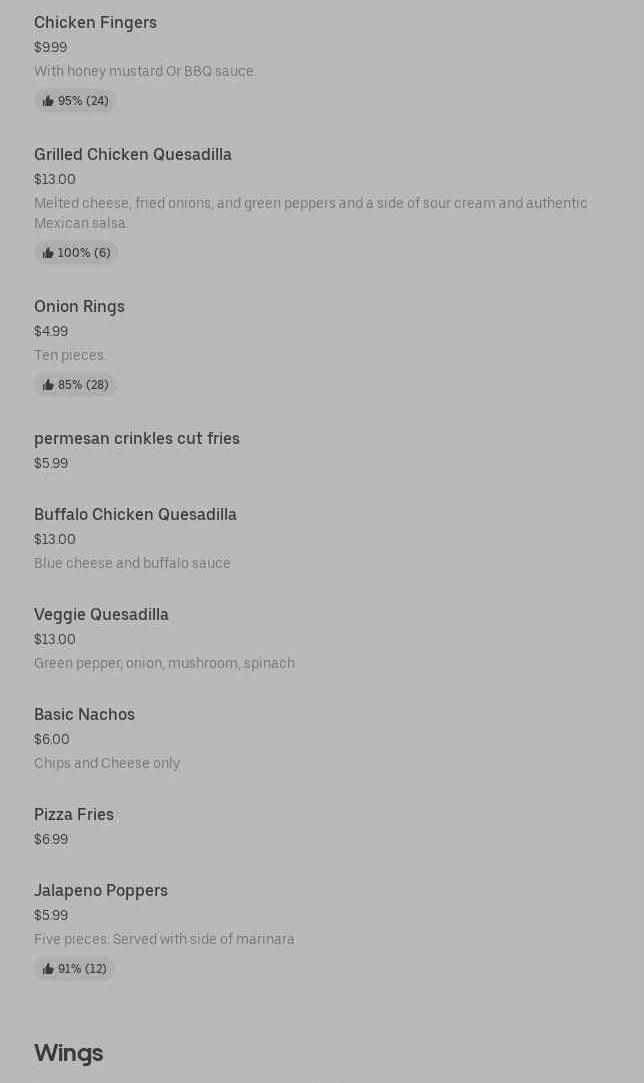The image size is (644, 1083).
Task: View the Veggie Quesadilla item
Action: [x=101, y=614]
